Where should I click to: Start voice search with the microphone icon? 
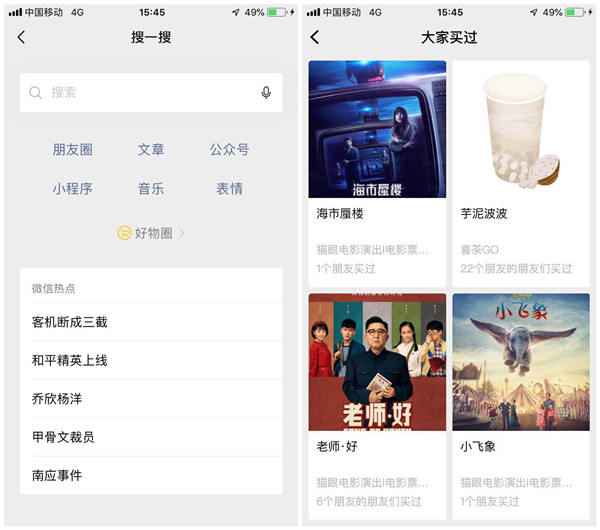(x=266, y=92)
